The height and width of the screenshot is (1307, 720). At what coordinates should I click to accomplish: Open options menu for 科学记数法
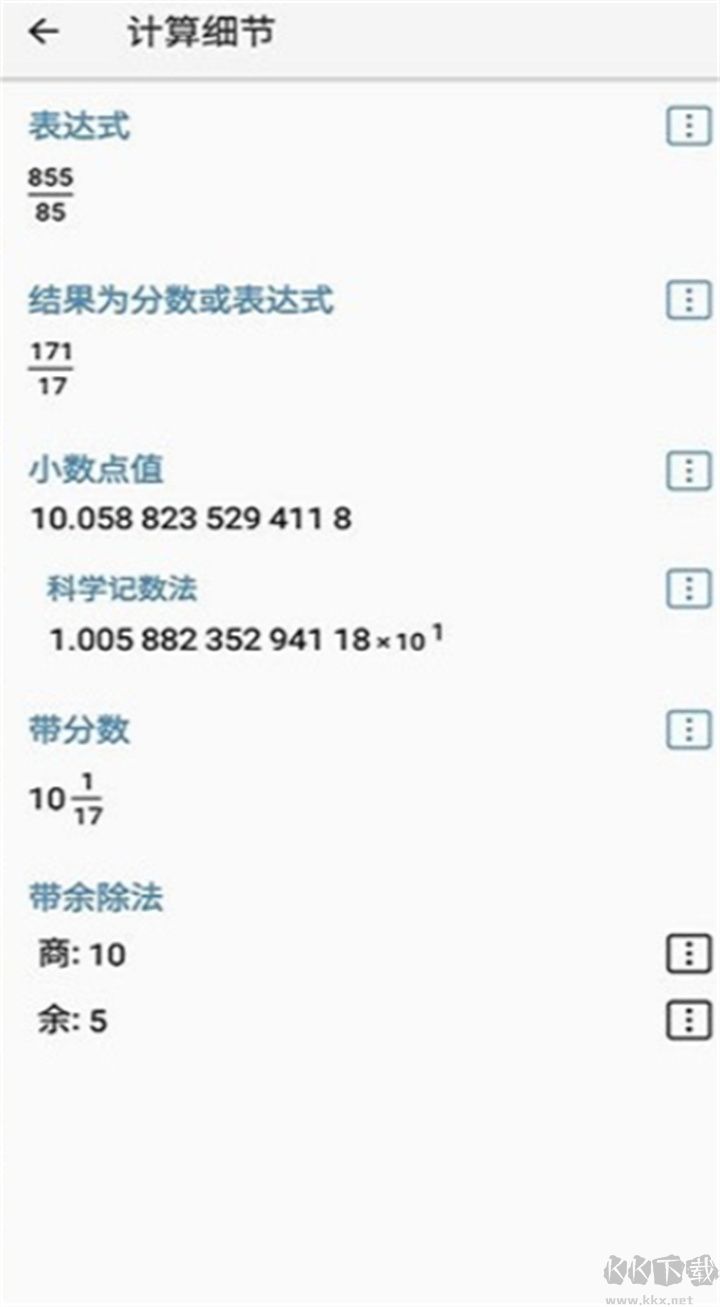[x=688, y=588]
